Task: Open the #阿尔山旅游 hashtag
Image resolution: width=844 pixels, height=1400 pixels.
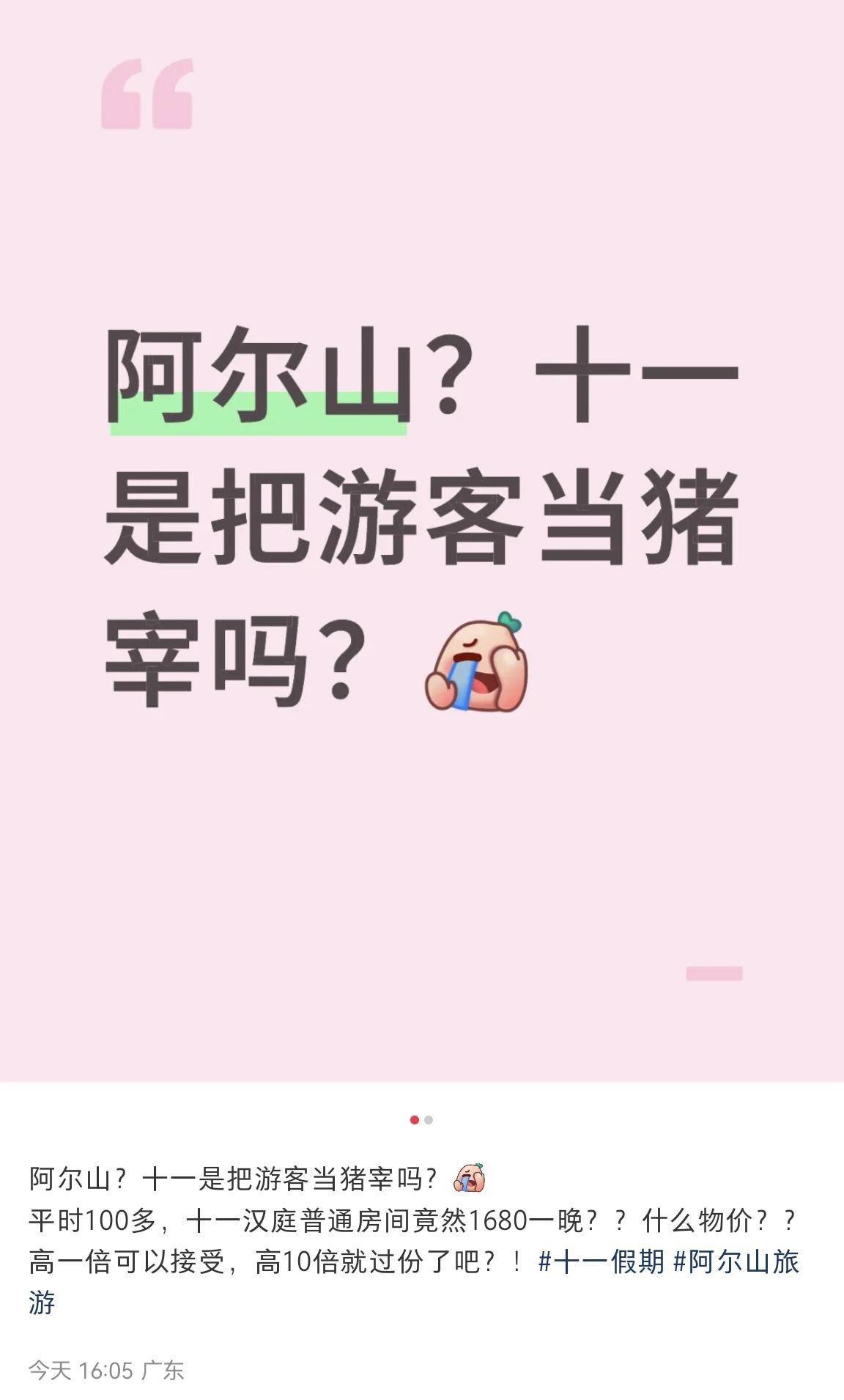Action: point(735,1262)
